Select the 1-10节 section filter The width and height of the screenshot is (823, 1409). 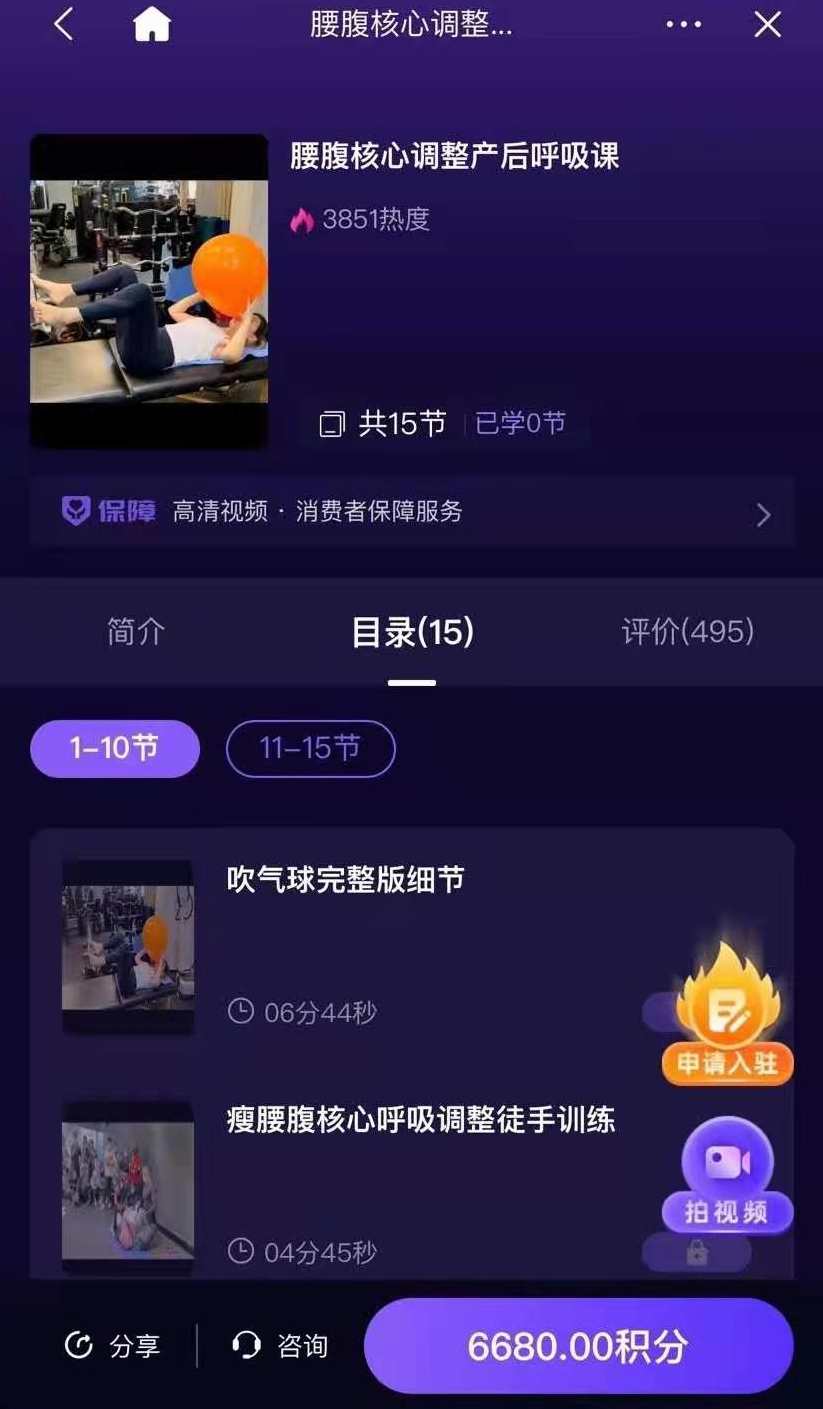tap(114, 748)
